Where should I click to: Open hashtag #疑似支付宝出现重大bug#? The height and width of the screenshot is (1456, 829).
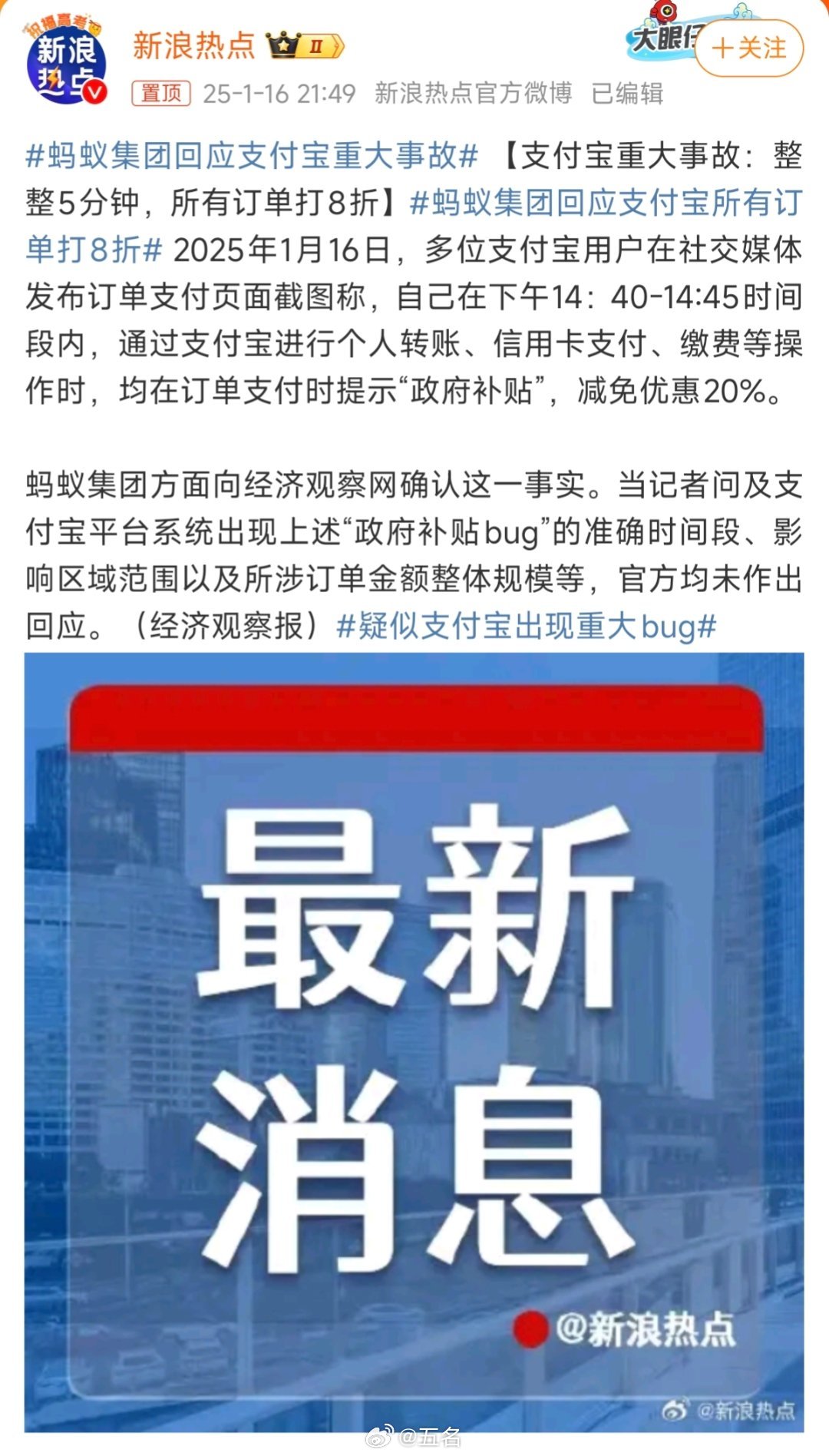[527, 626]
